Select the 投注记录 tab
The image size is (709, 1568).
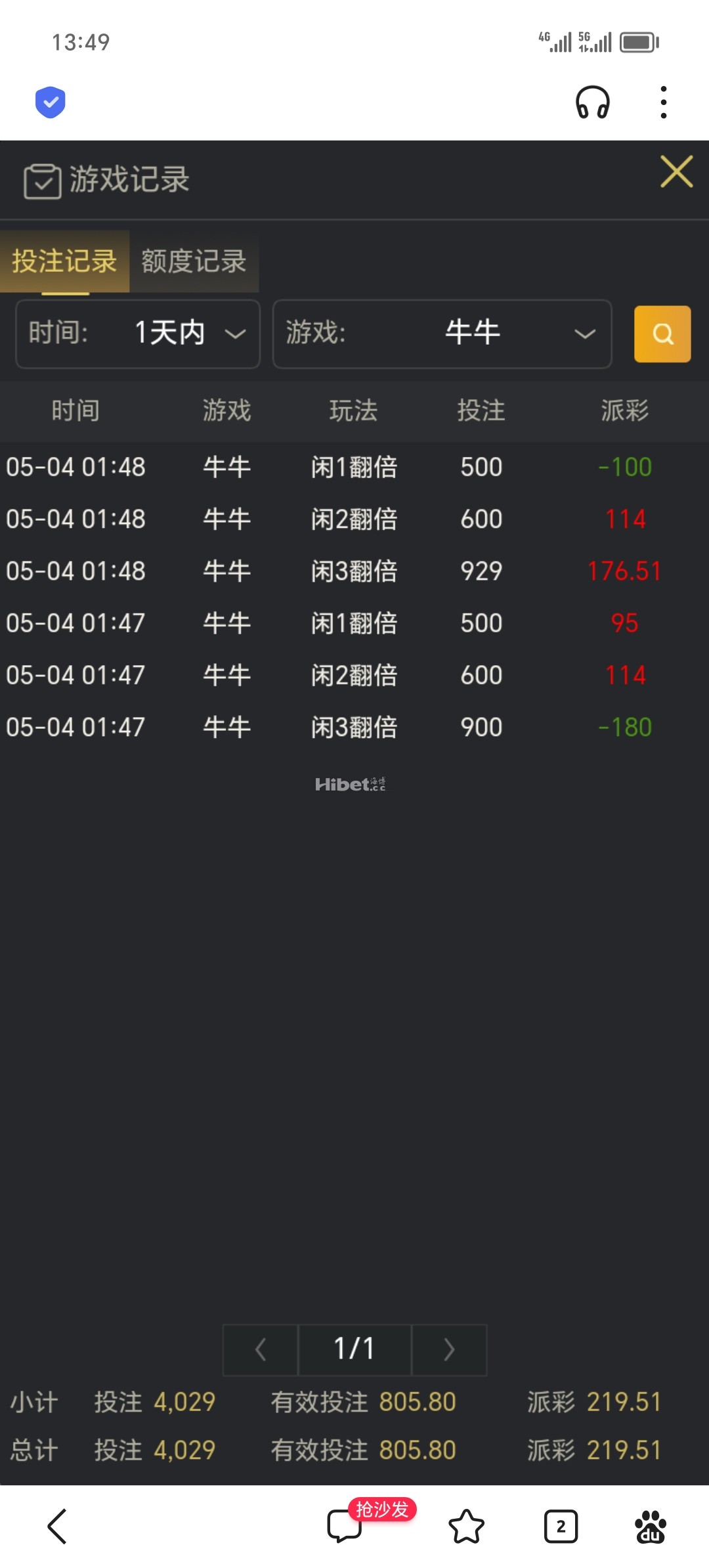(64, 261)
